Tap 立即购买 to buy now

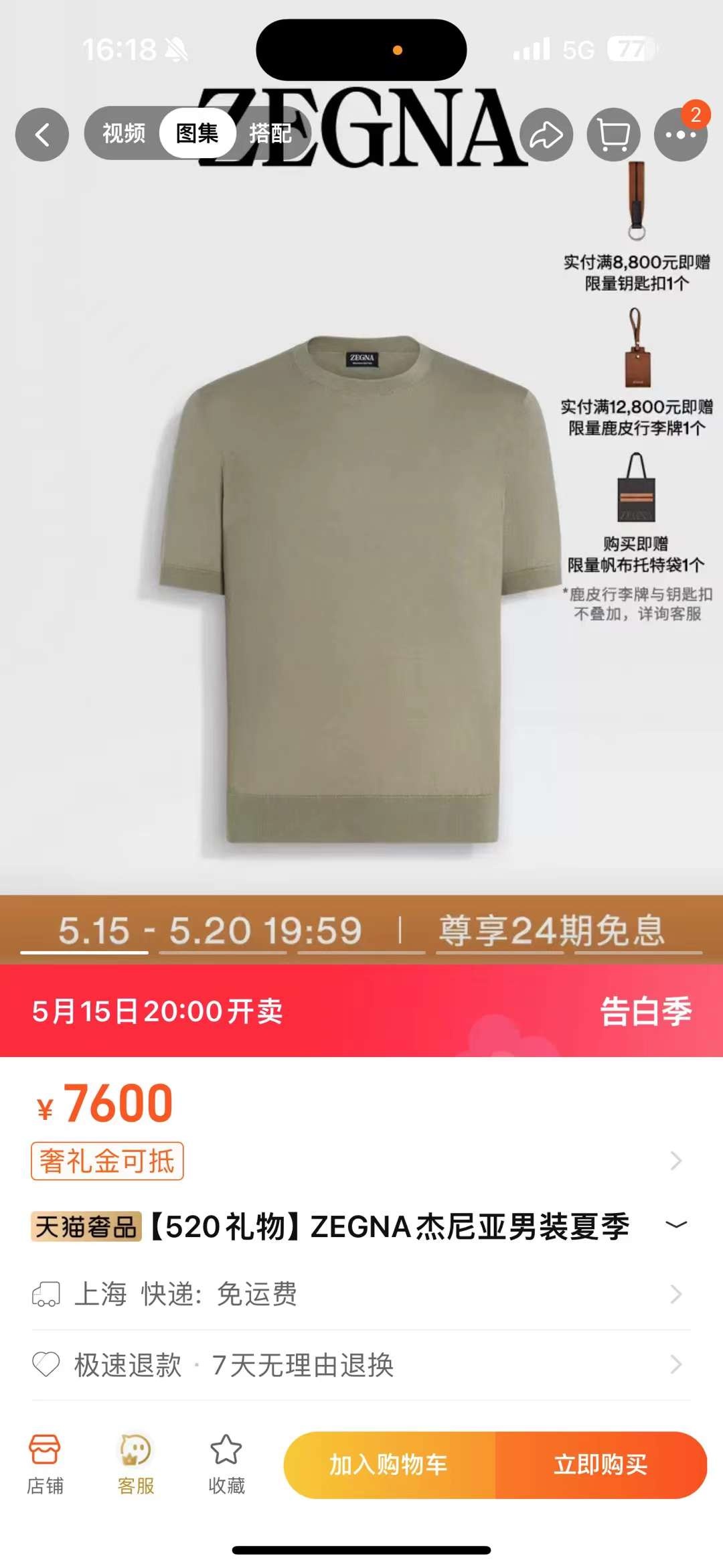[600, 1465]
